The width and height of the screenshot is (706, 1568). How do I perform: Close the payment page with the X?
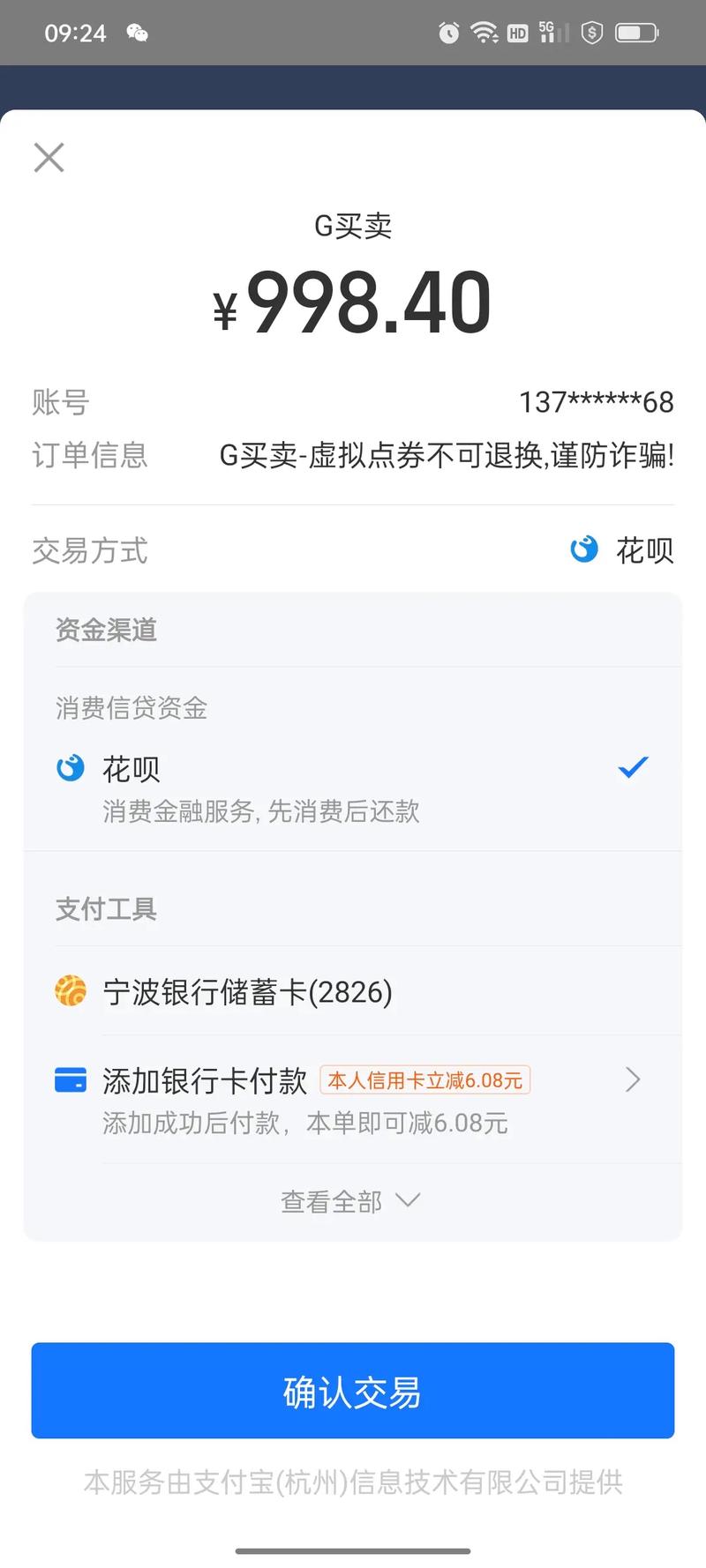(x=49, y=157)
